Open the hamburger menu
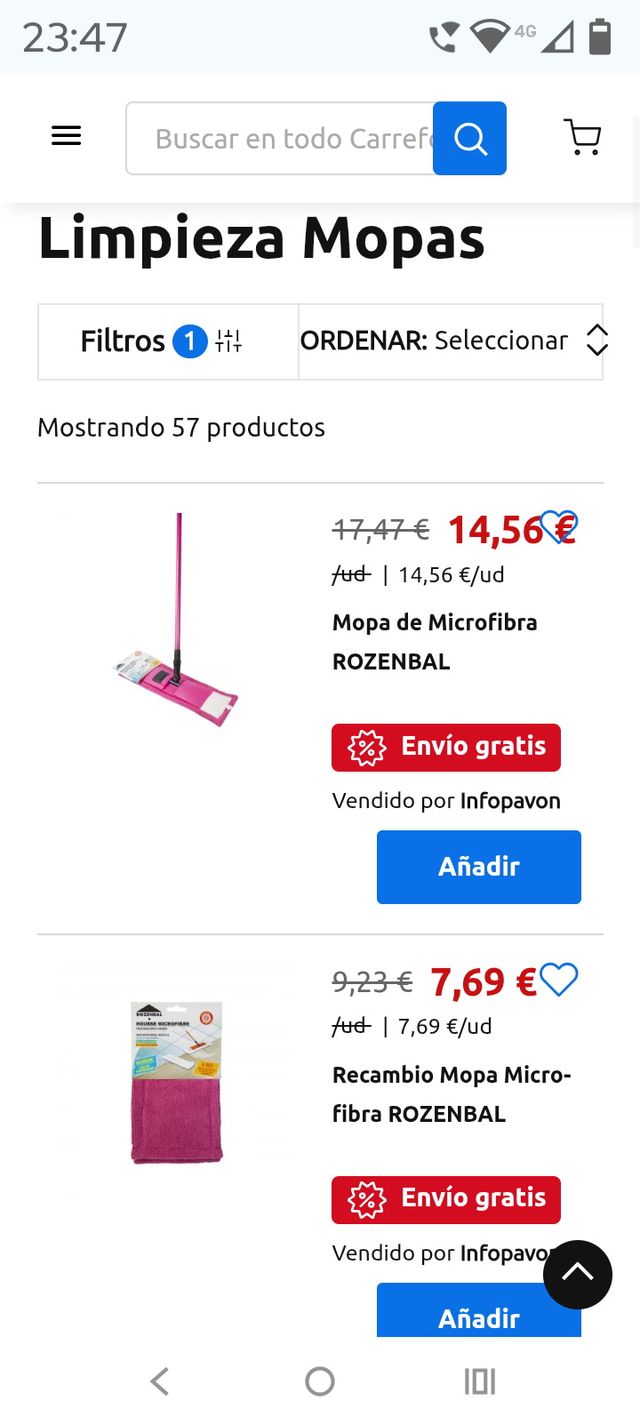The width and height of the screenshot is (640, 1426). tap(66, 136)
